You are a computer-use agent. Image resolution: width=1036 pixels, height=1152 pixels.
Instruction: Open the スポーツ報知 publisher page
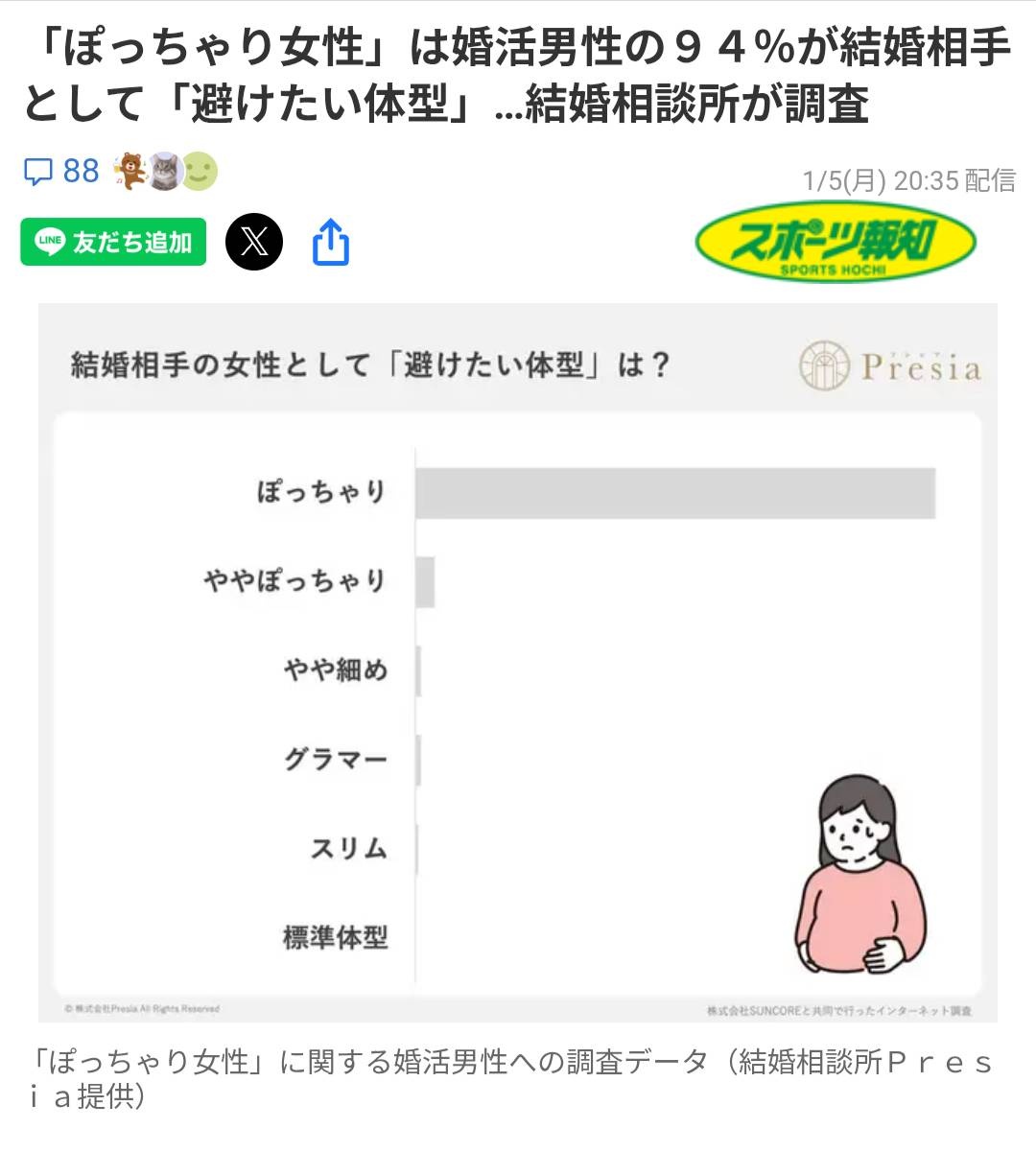(x=835, y=243)
